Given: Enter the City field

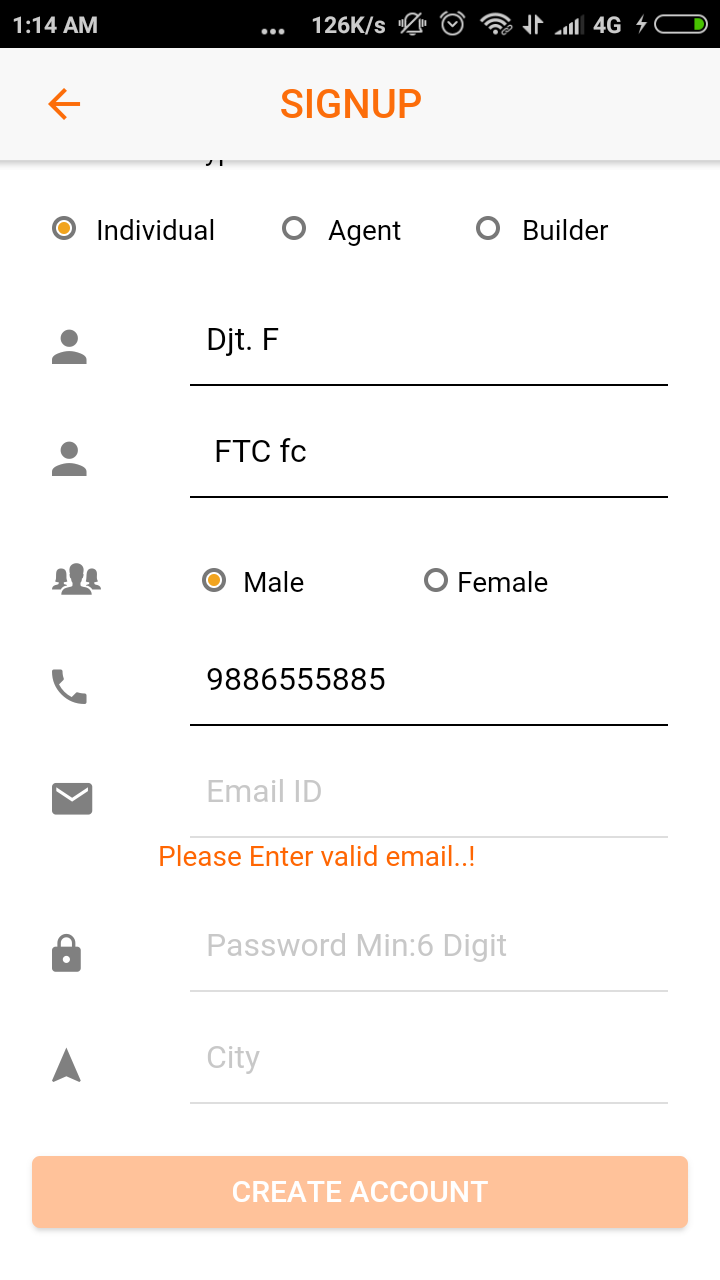Looking at the screenshot, I should pos(429,1059).
